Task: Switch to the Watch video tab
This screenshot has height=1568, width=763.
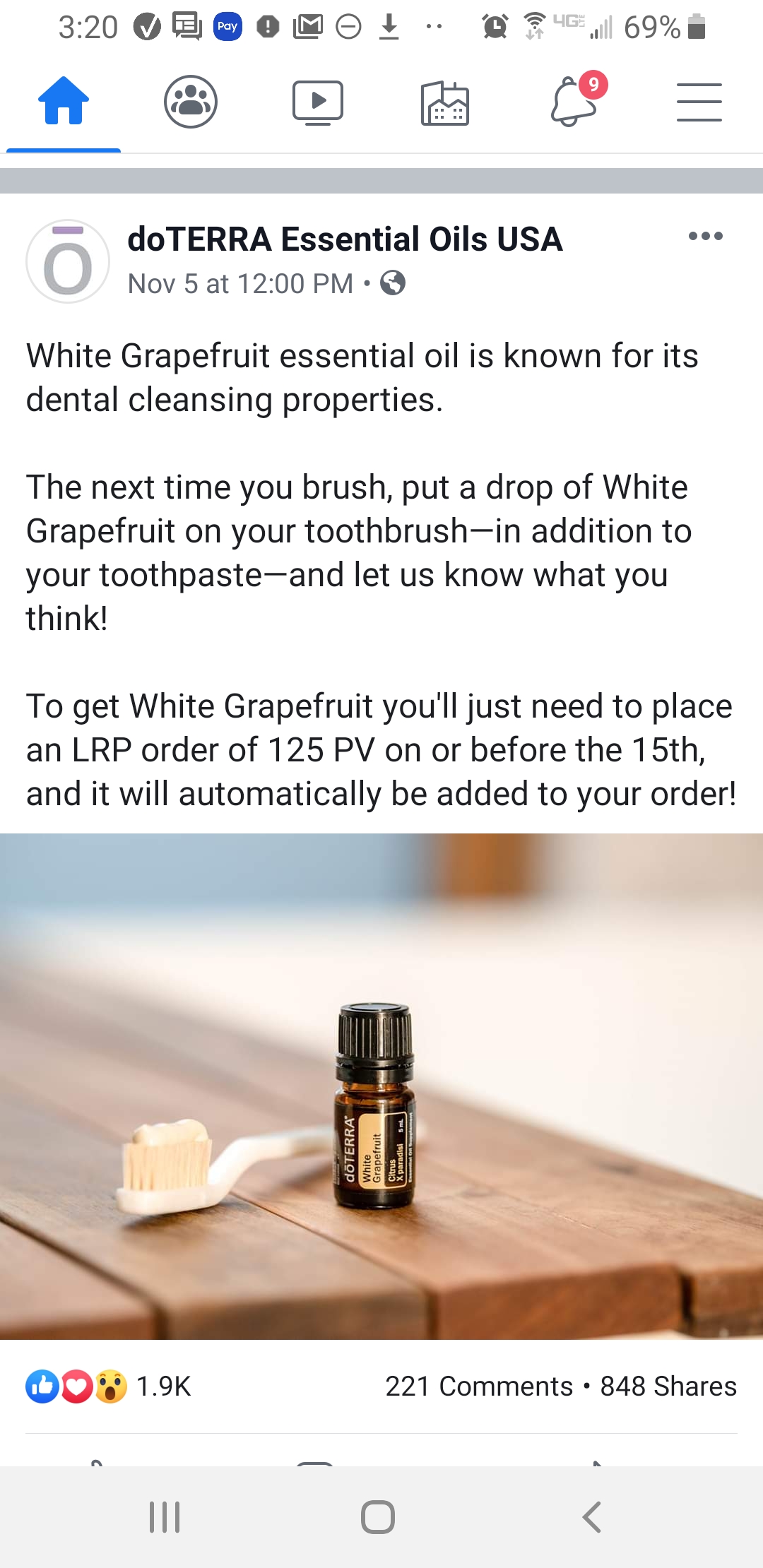Action: pos(318,102)
